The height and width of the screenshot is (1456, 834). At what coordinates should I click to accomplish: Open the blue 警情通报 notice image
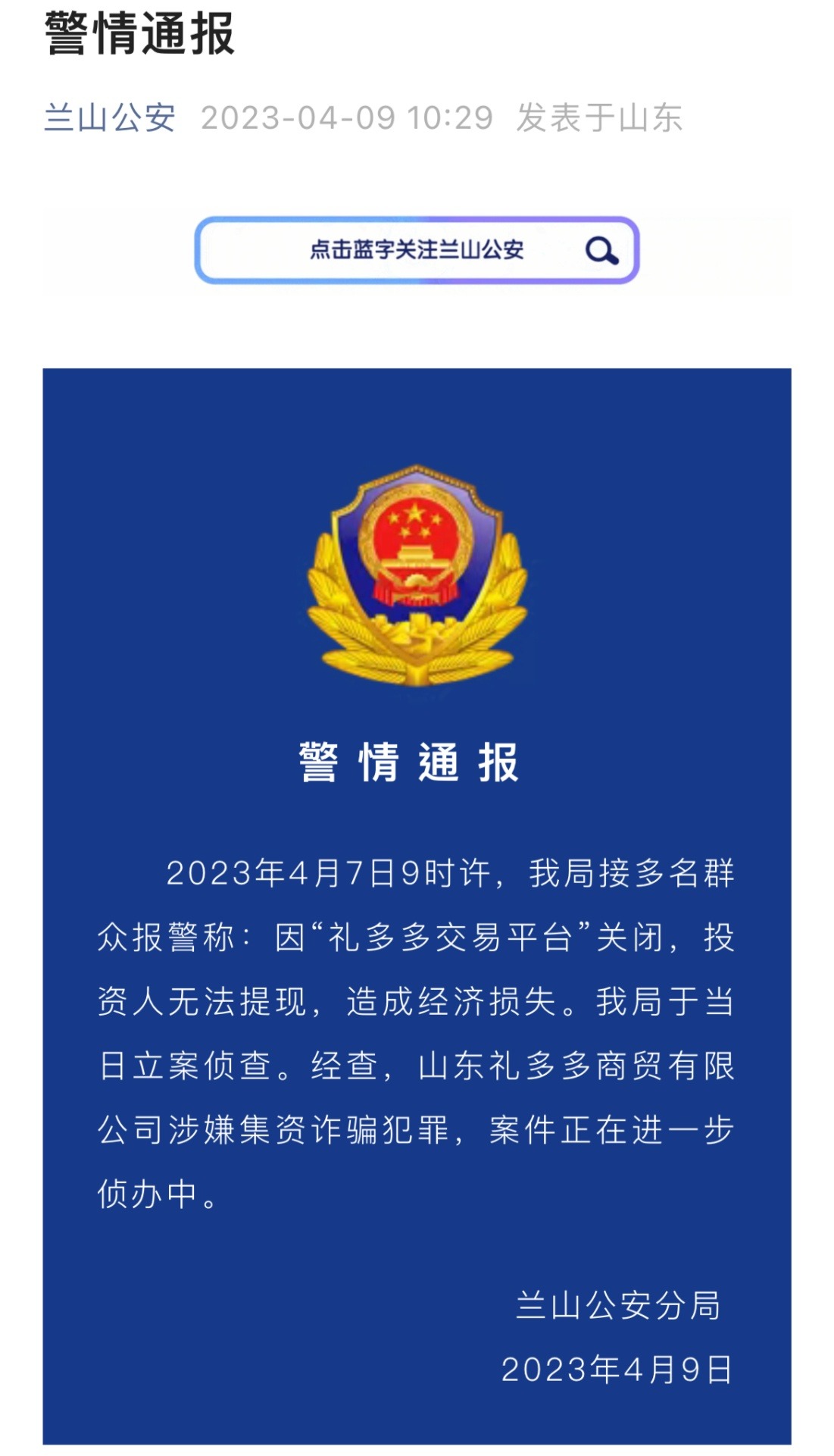pos(417,906)
